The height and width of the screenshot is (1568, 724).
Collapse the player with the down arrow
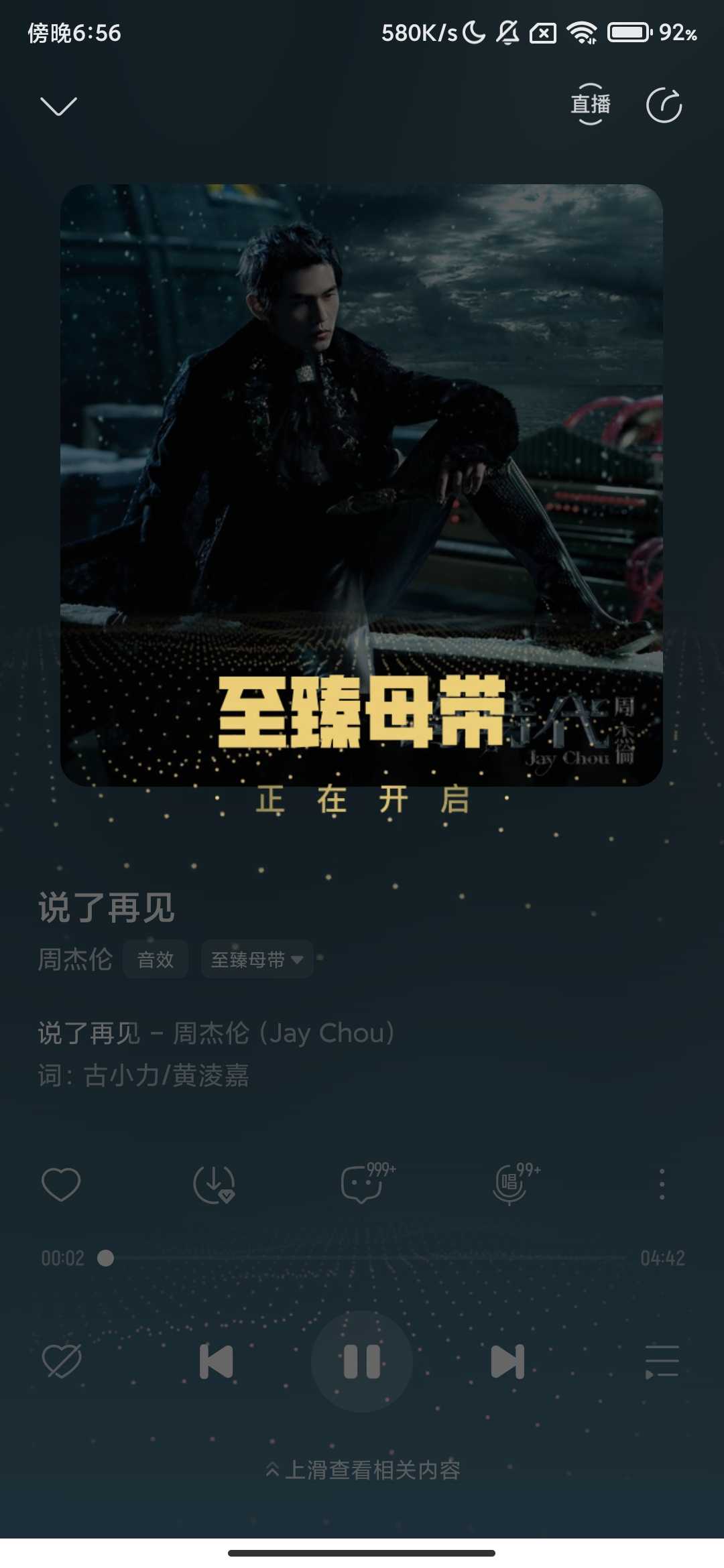click(x=59, y=106)
